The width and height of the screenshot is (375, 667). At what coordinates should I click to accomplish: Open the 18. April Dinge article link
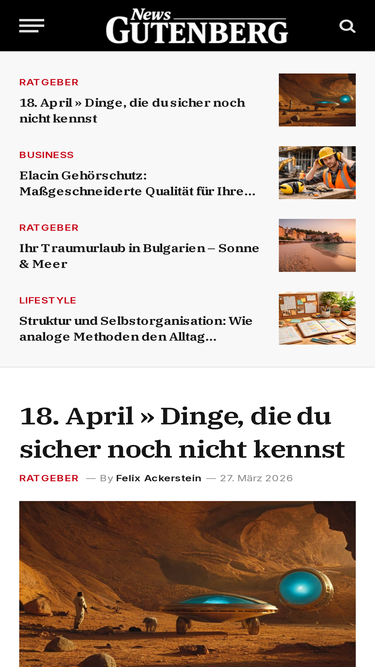tap(132, 111)
